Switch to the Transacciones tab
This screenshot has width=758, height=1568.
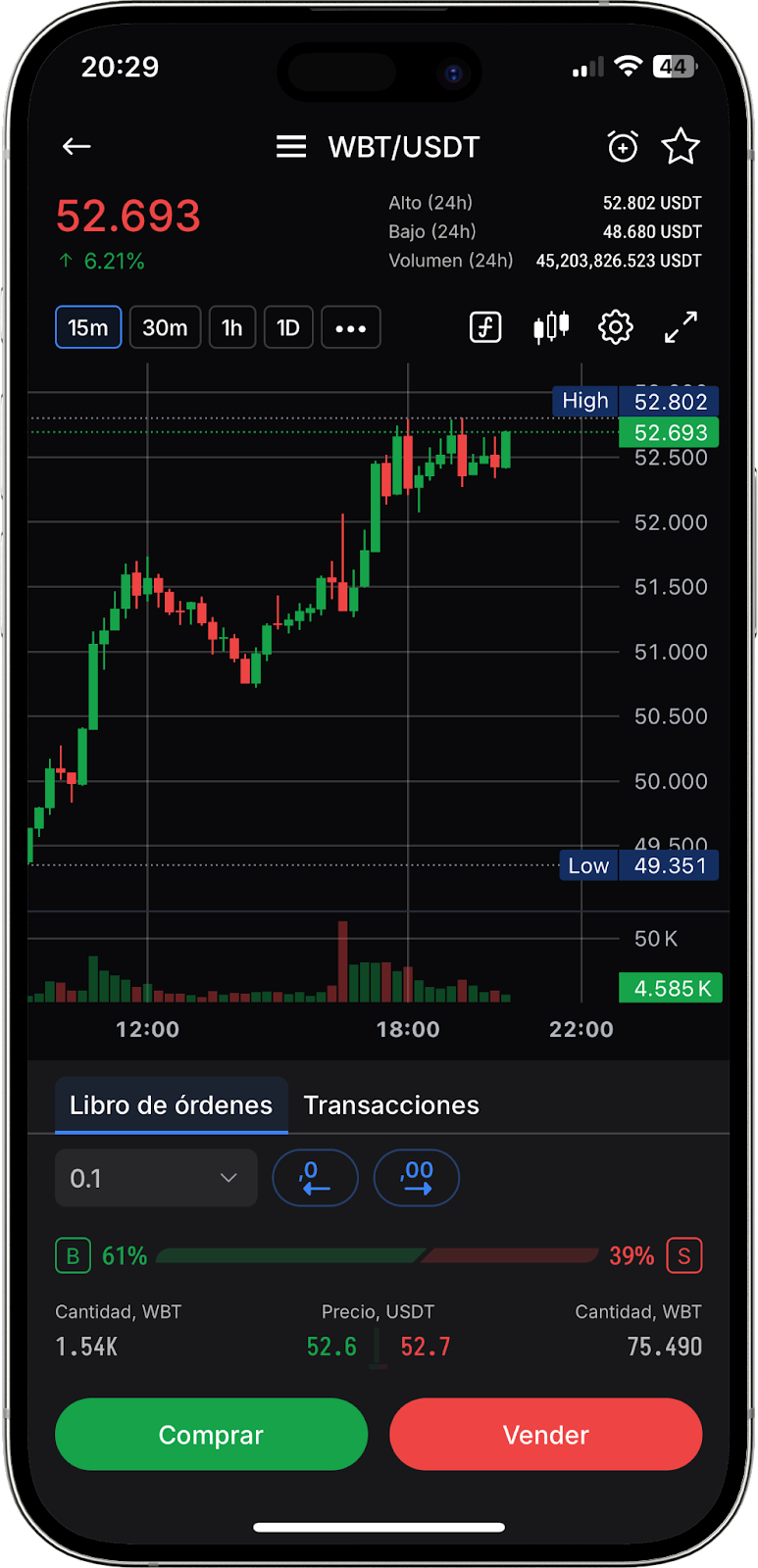(391, 1105)
